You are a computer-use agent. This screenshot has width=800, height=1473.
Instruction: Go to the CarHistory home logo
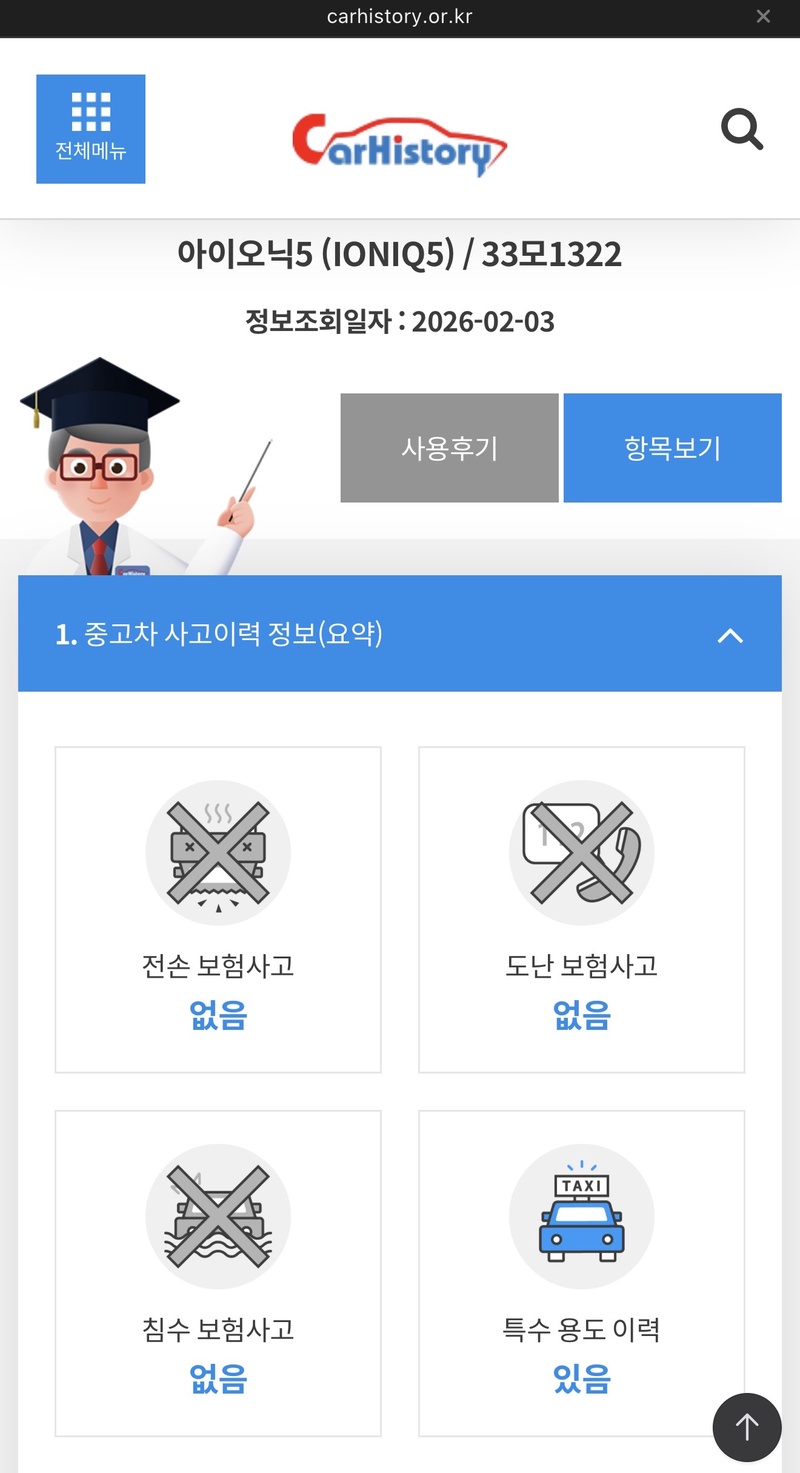(x=400, y=145)
